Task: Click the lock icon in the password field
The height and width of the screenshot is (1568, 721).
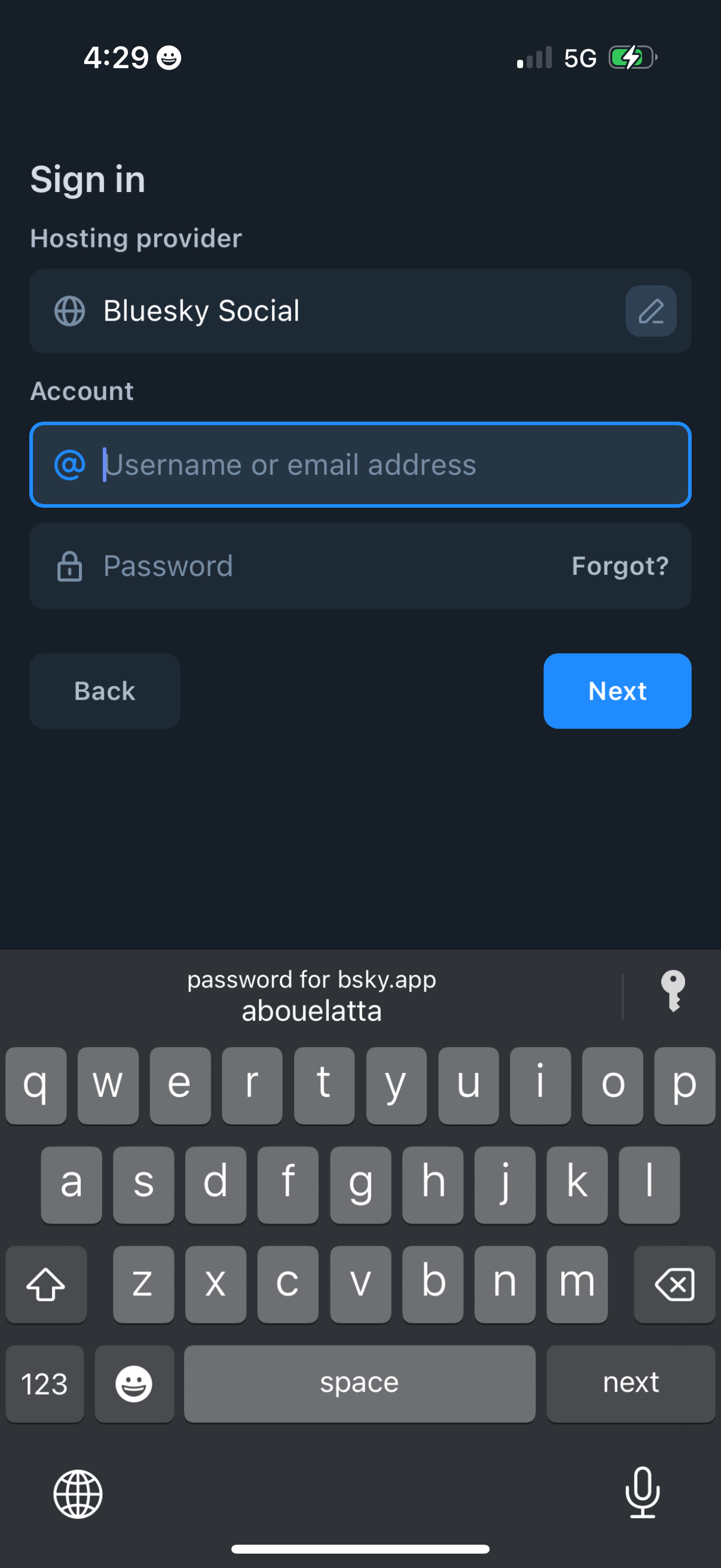Action: (70, 566)
